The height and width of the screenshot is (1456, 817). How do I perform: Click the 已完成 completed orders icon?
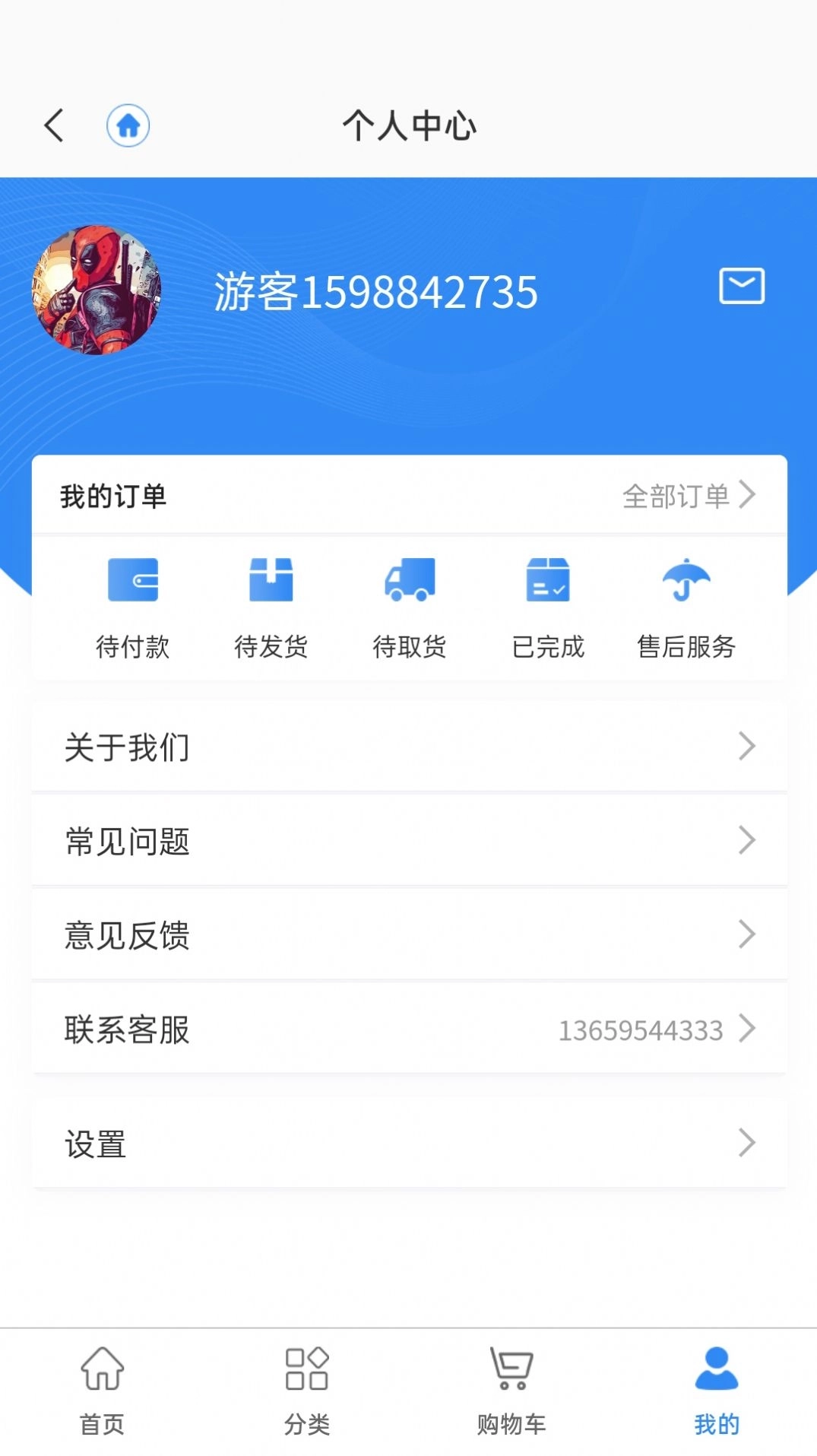point(548,580)
